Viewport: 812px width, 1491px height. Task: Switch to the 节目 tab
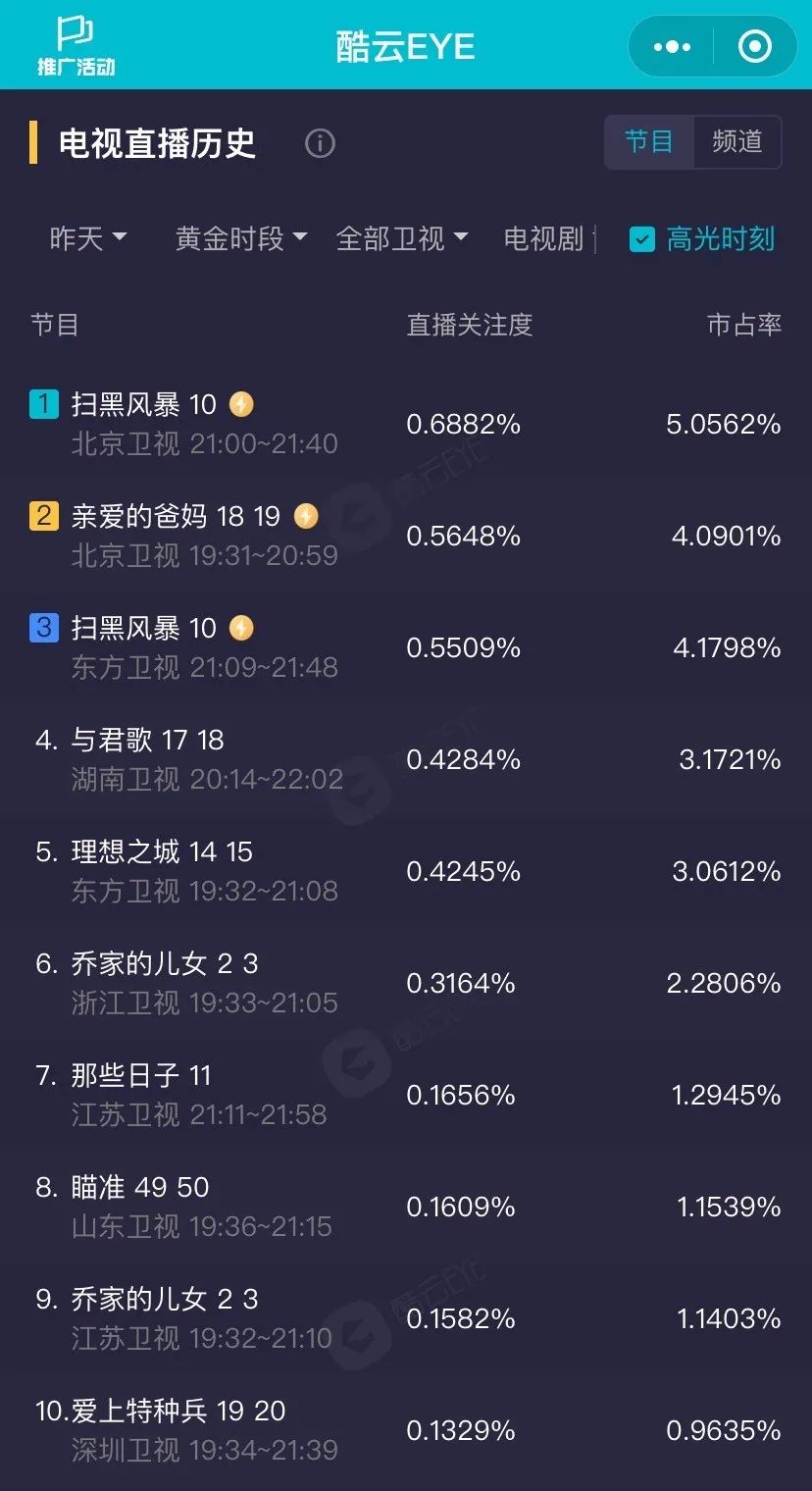649,142
